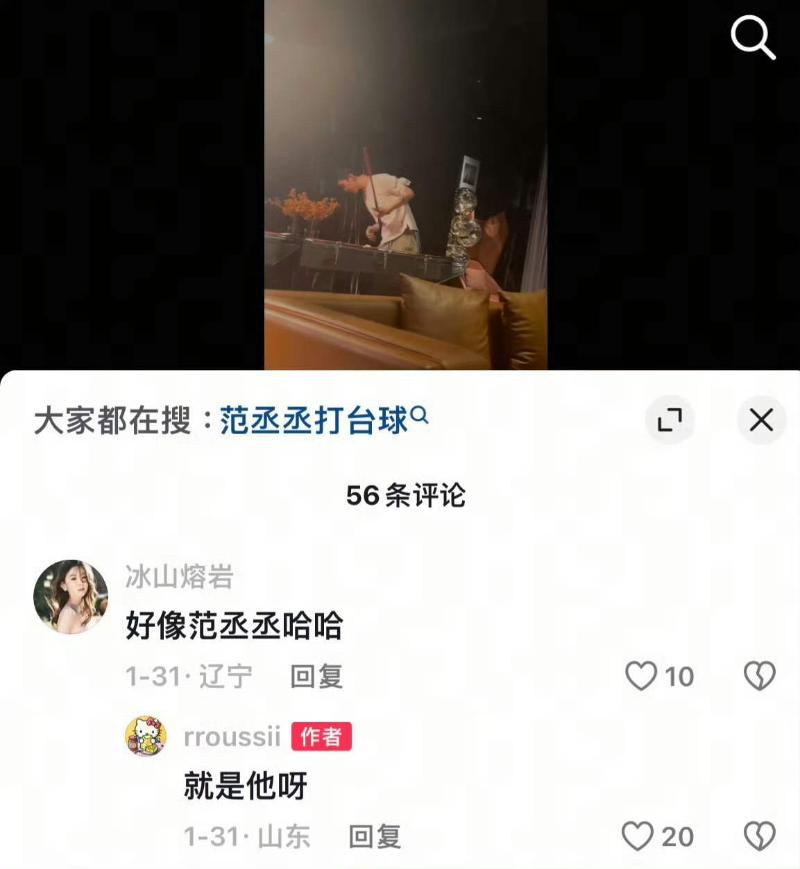Screen dimensions: 800x869
Task: Dislike 冰山熔岩's comment
Action: tap(759, 677)
